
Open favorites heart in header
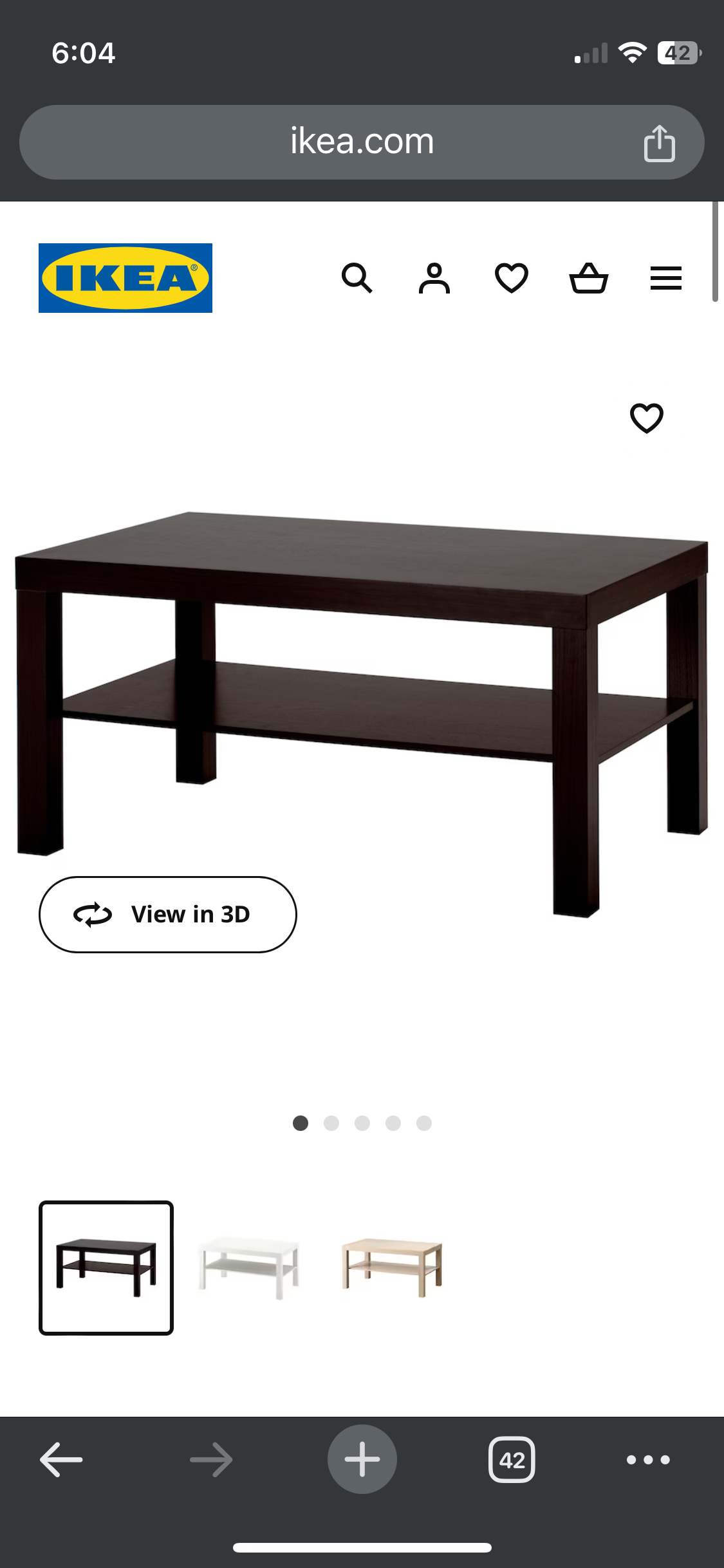[512, 278]
